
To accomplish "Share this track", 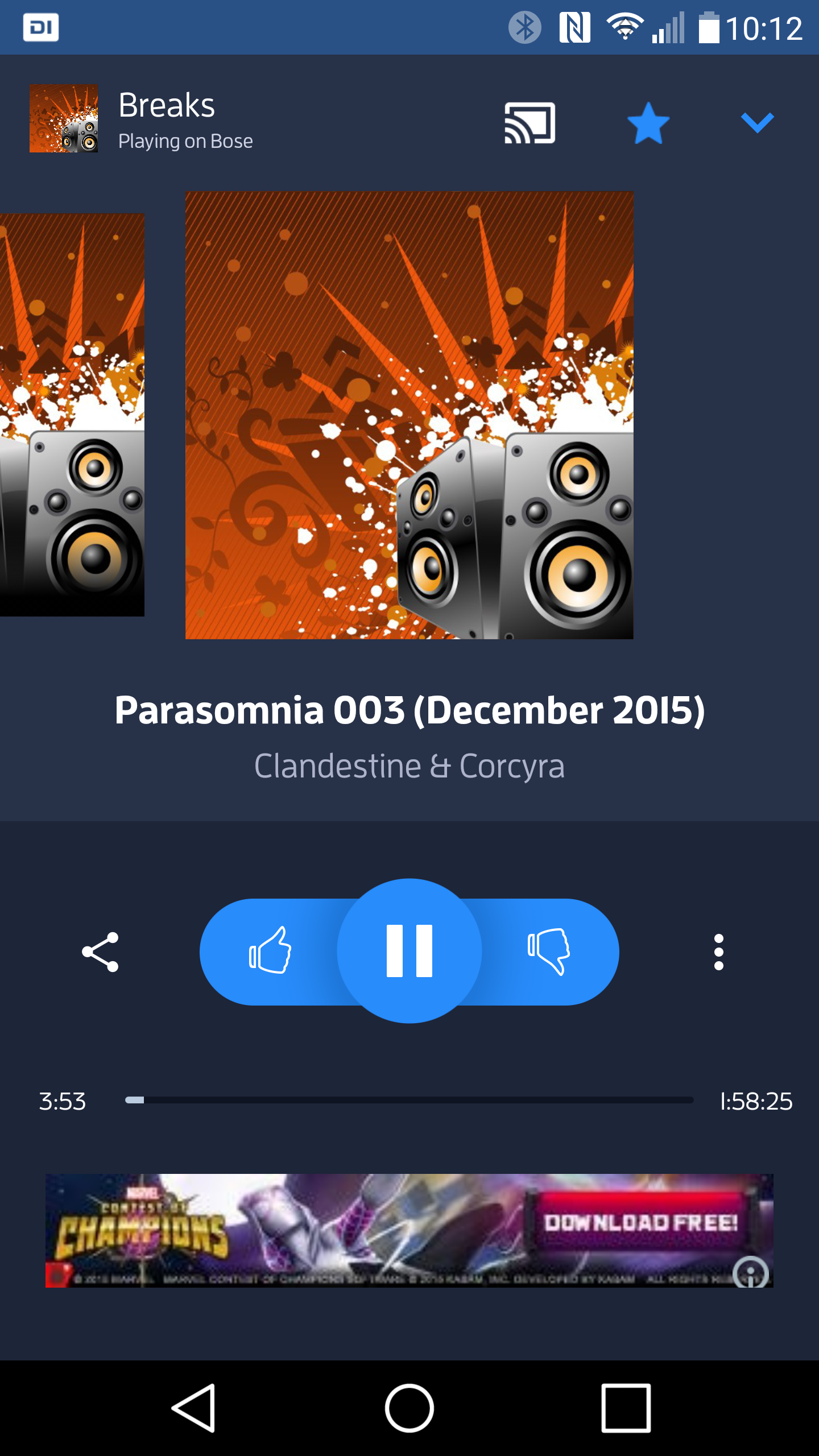I will click(x=101, y=952).
